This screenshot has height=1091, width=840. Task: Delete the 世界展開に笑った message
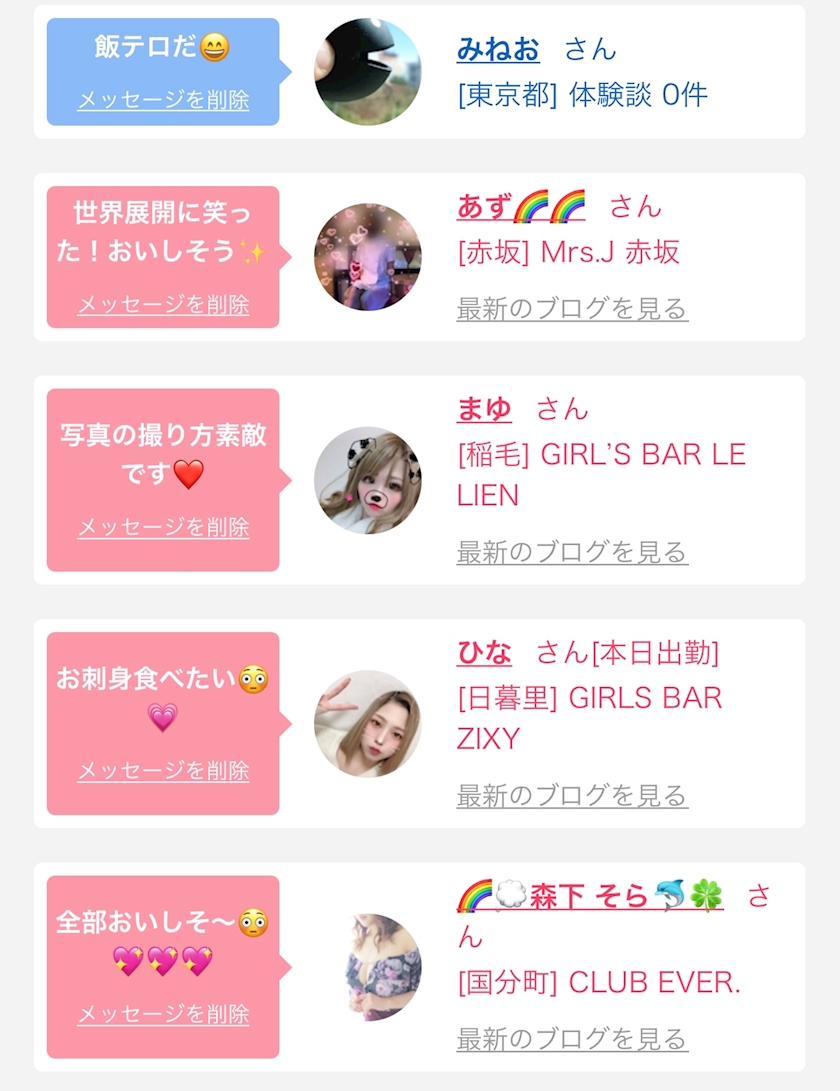point(163,304)
